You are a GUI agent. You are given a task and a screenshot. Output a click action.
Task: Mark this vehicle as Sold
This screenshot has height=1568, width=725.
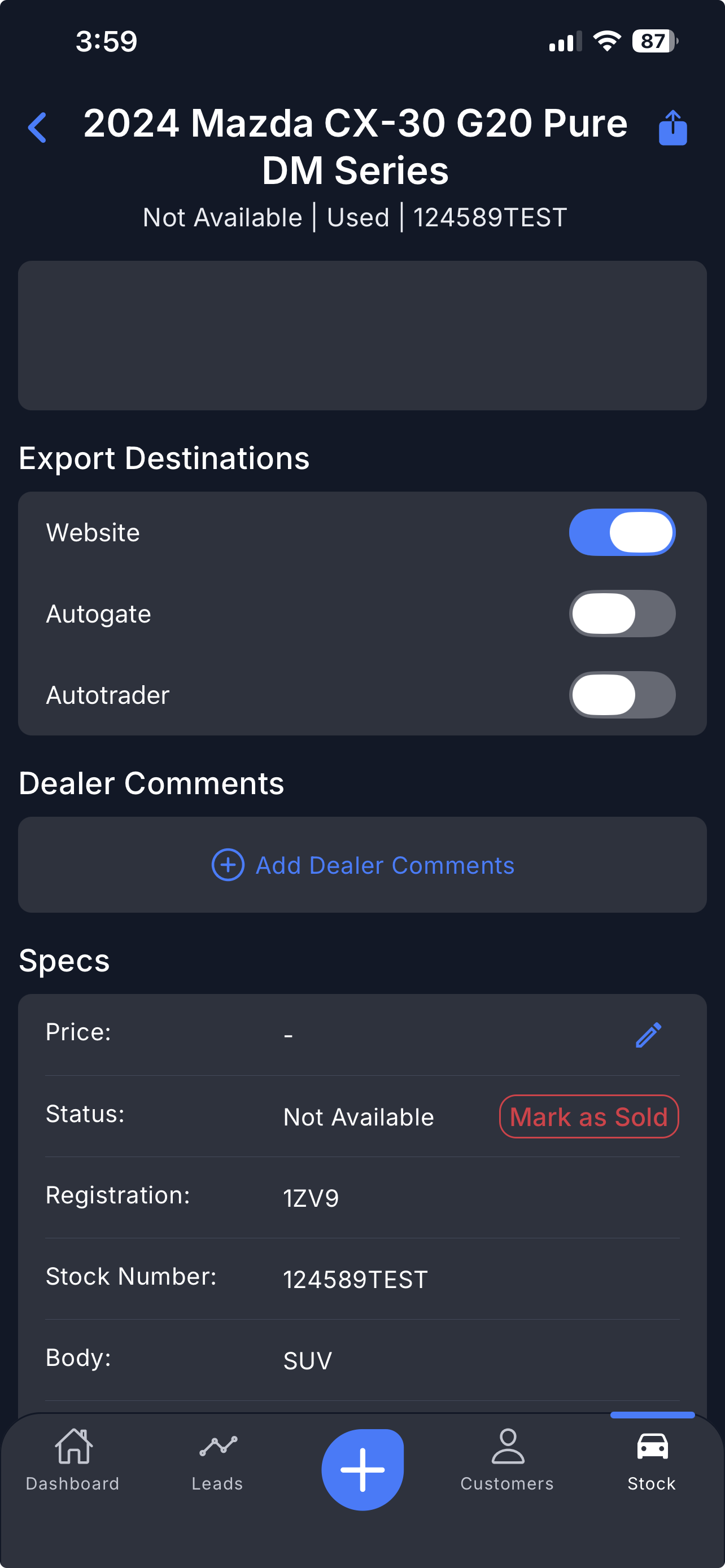589,1117
